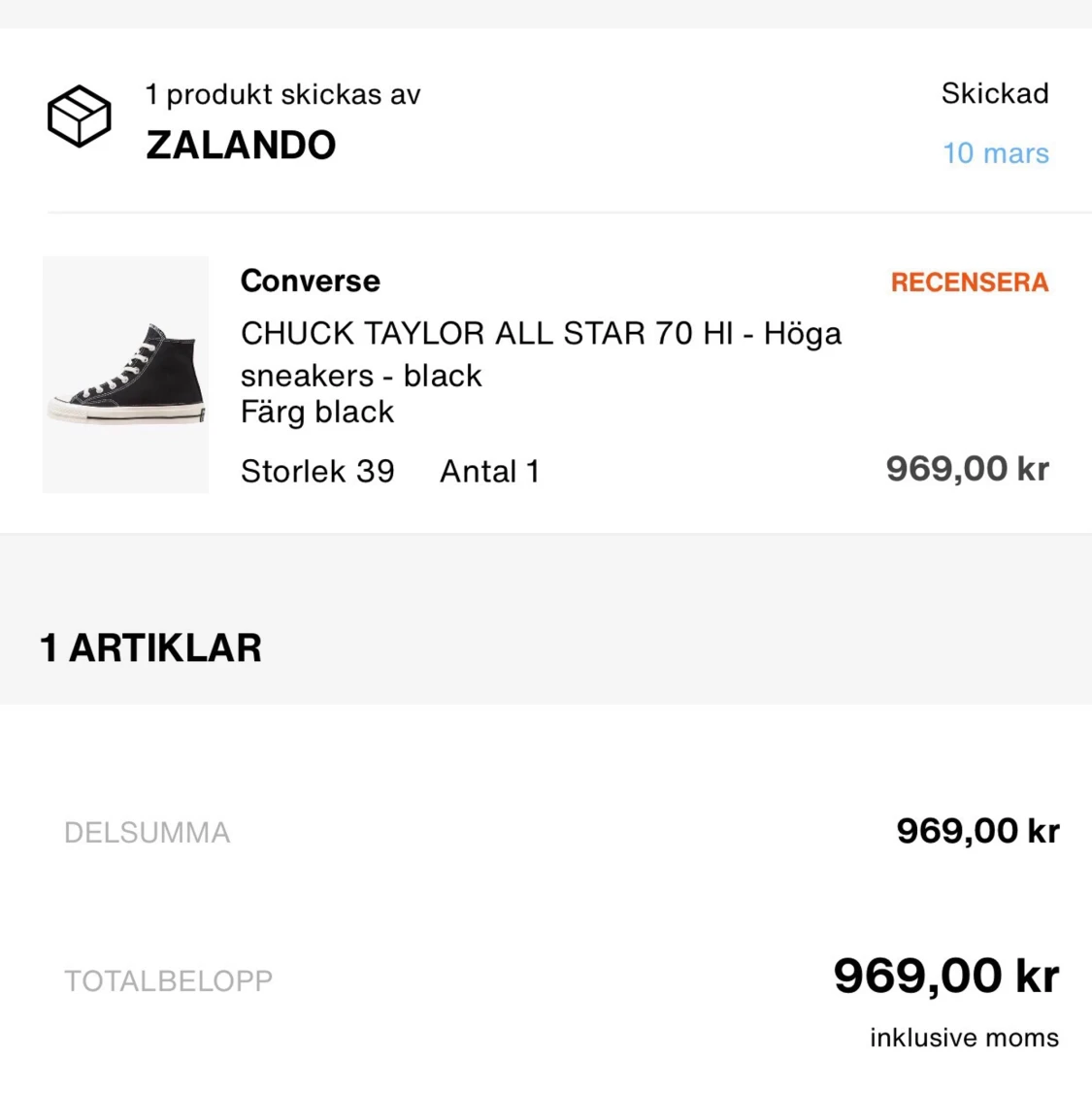Select the Höga sneakers black description line
This screenshot has width=1092, height=1093.
click(x=361, y=376)
